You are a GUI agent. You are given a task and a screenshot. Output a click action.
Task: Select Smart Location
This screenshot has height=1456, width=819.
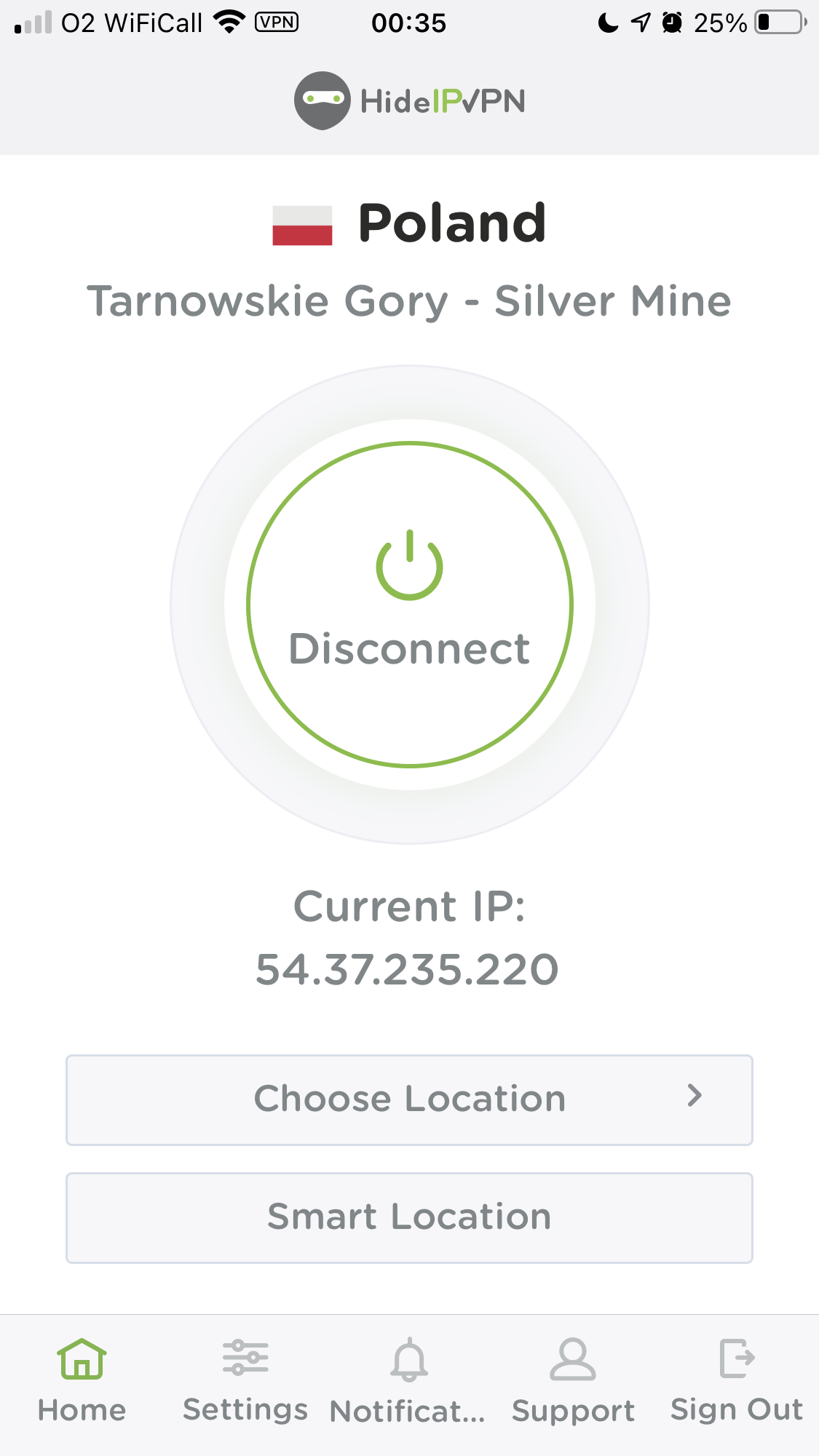point(409,1217)
